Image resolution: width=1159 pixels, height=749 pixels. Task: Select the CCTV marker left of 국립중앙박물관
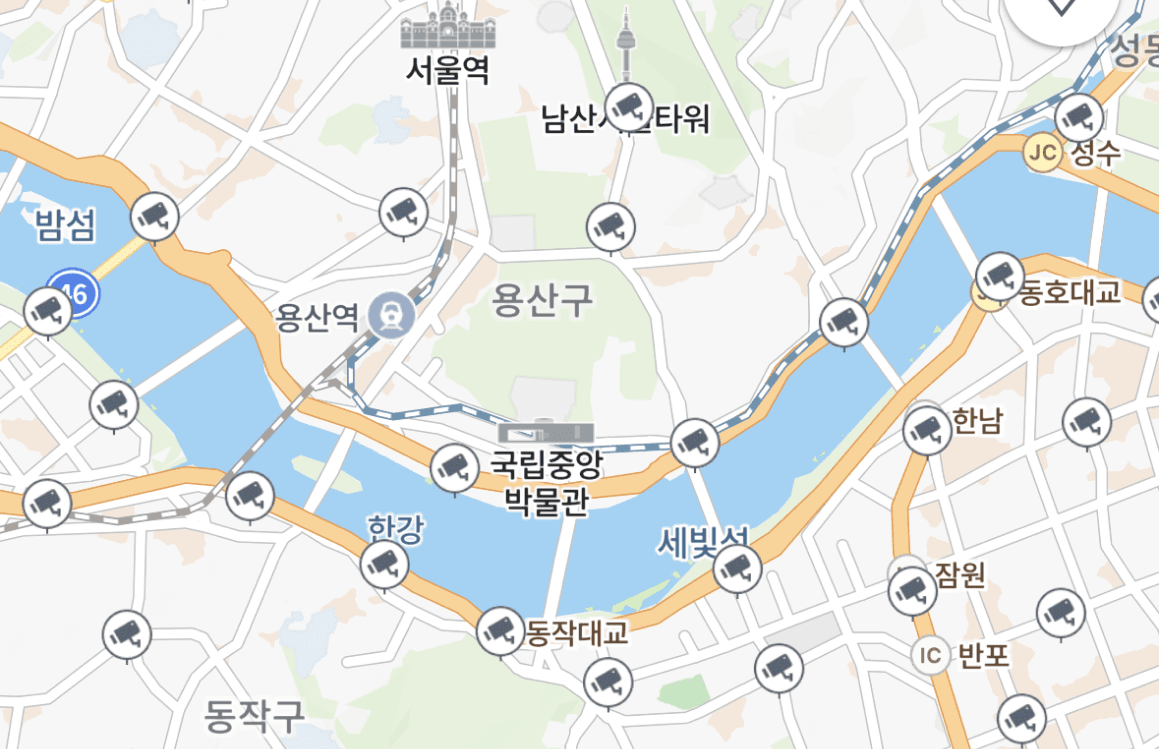(454, 467)
